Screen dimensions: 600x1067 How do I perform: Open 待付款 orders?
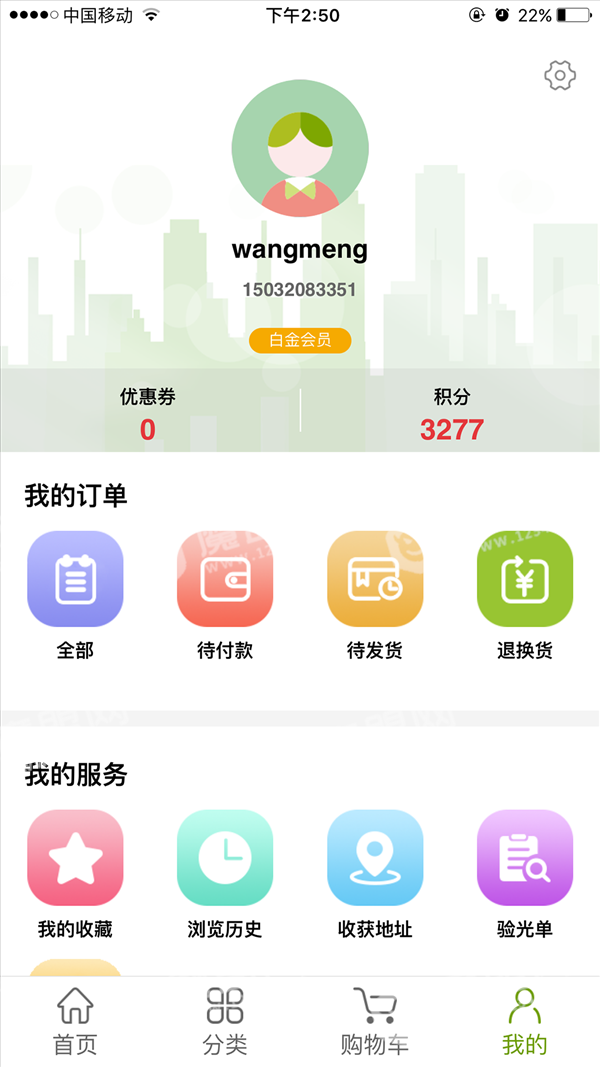click(225, 595)
